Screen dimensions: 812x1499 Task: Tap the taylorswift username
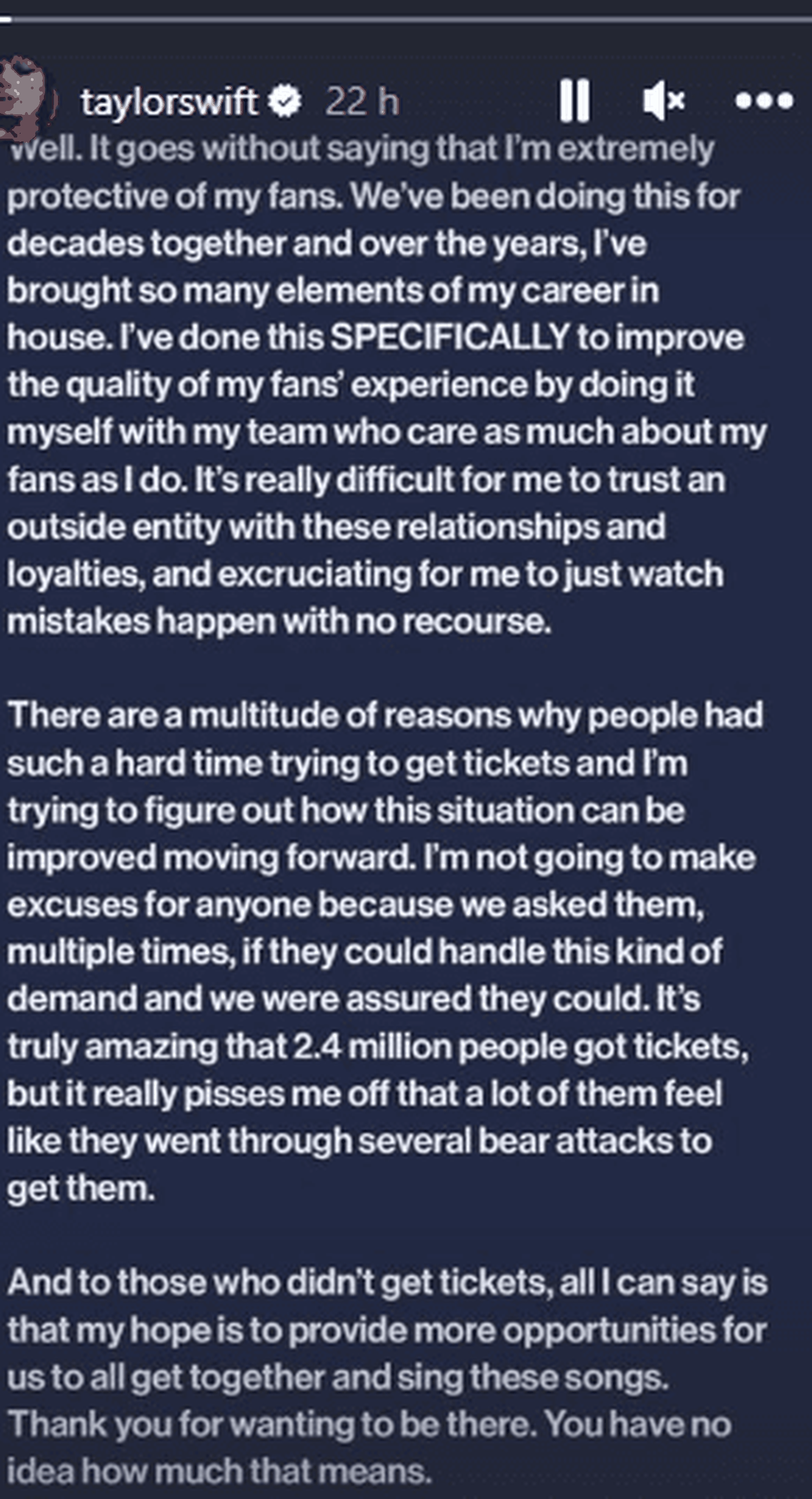click(169, 102)
